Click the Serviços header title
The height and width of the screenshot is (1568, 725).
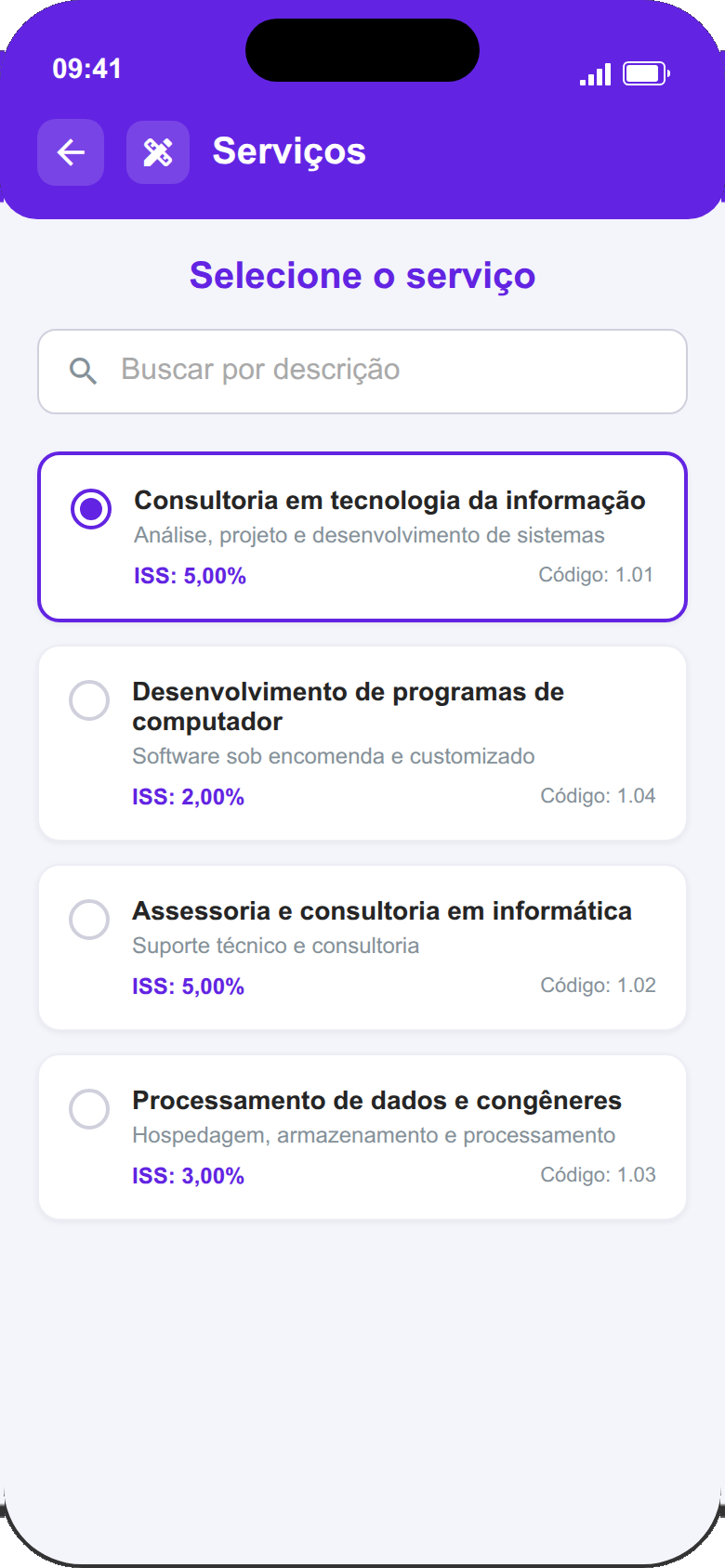pos(289,151)
